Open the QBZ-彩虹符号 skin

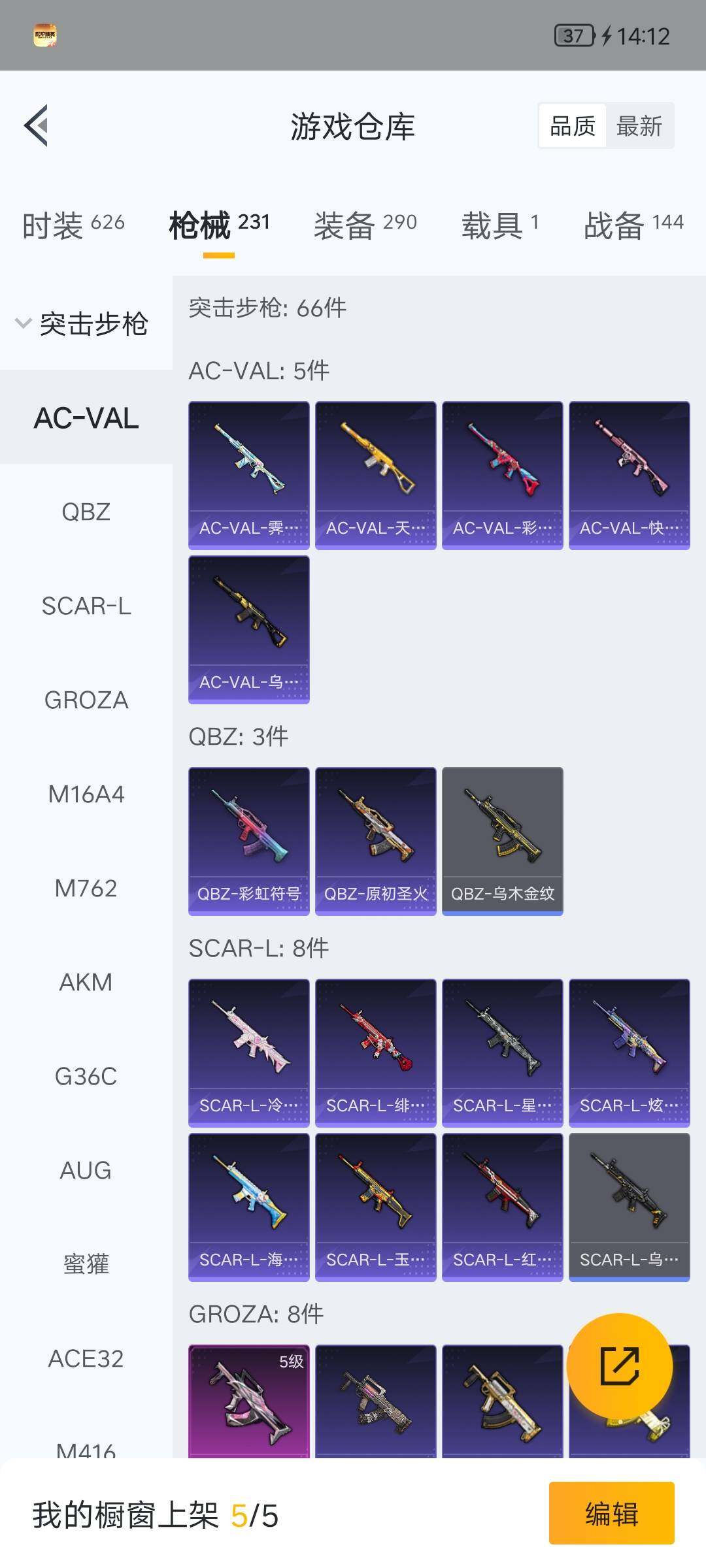coord(248,841)
